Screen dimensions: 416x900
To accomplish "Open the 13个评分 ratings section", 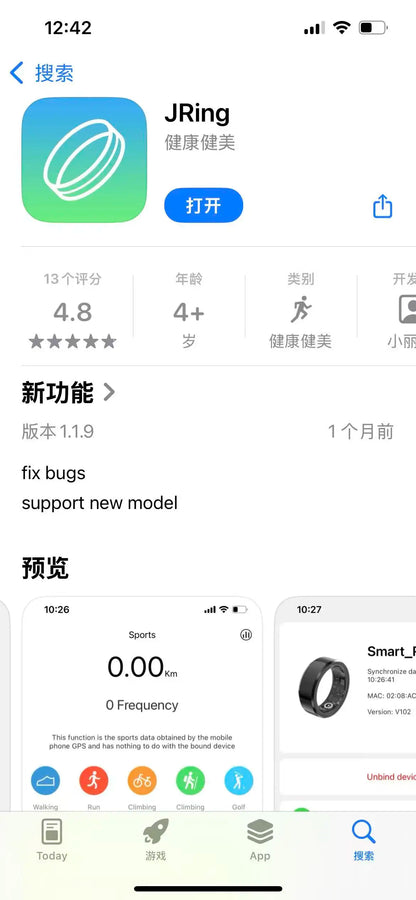I will 72,311.
